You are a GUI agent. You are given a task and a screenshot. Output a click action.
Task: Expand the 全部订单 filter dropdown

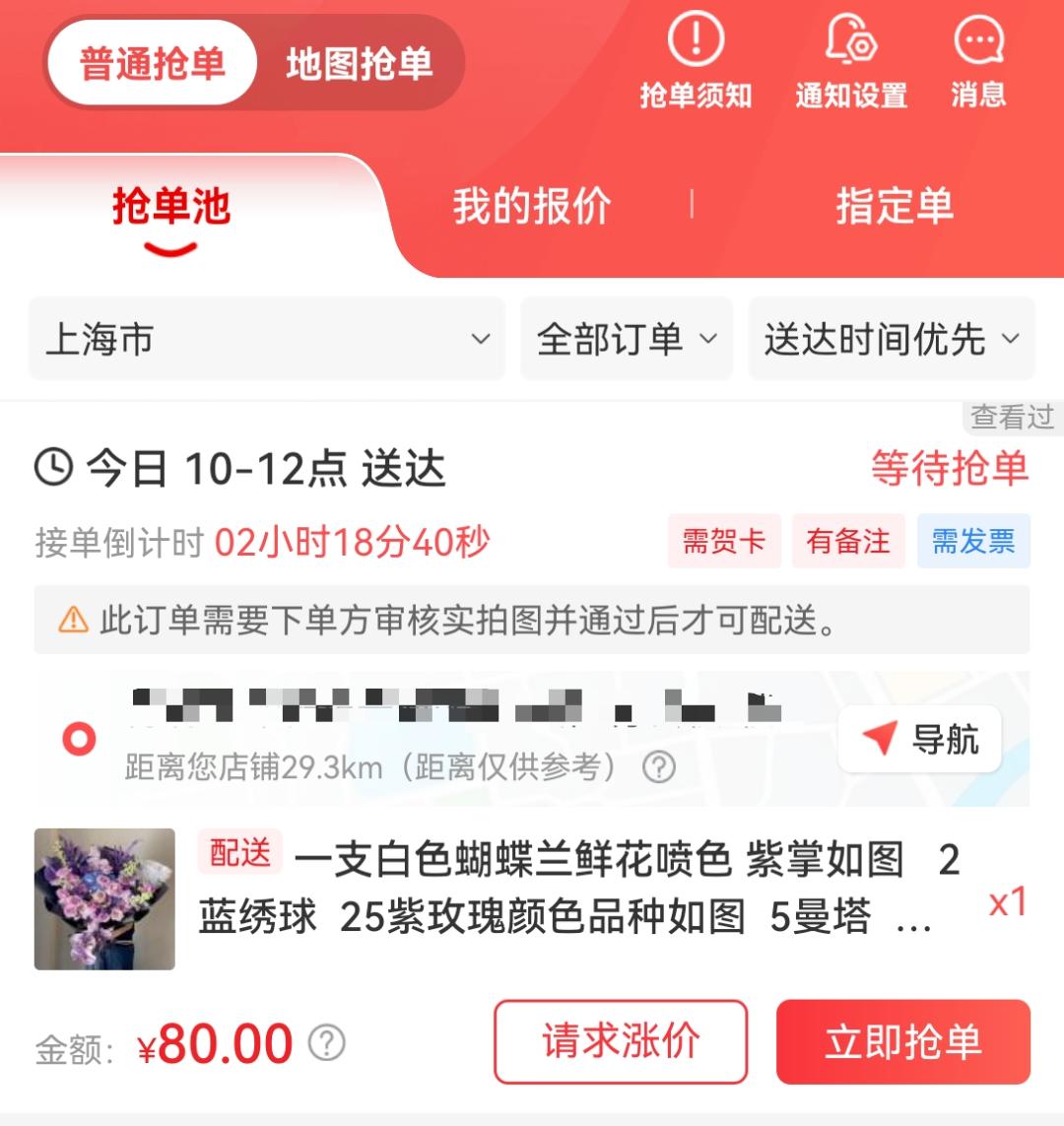tap(627, 339)
